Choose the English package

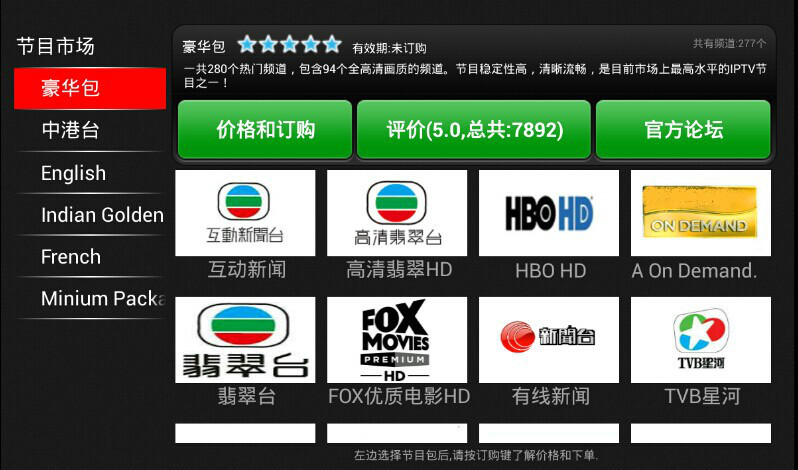89,173
